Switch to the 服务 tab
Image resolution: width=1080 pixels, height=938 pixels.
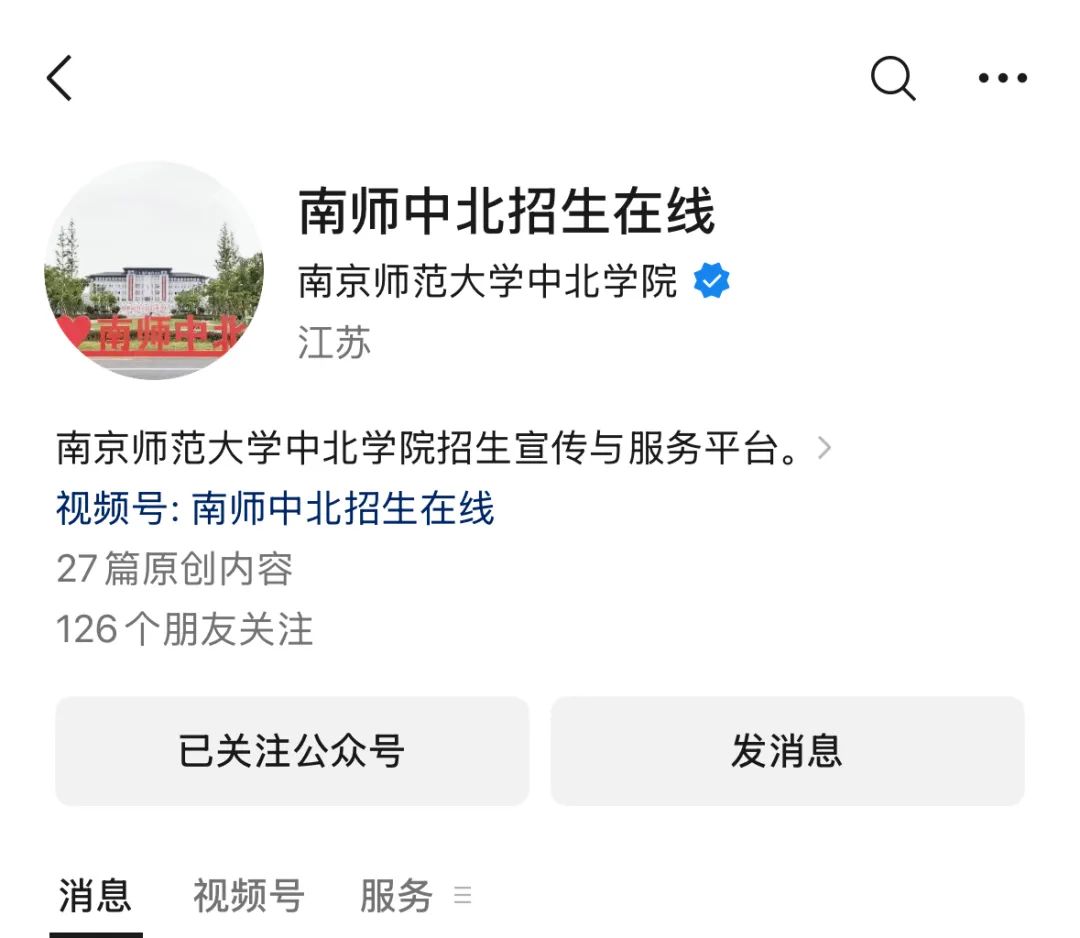pos(397,896)
